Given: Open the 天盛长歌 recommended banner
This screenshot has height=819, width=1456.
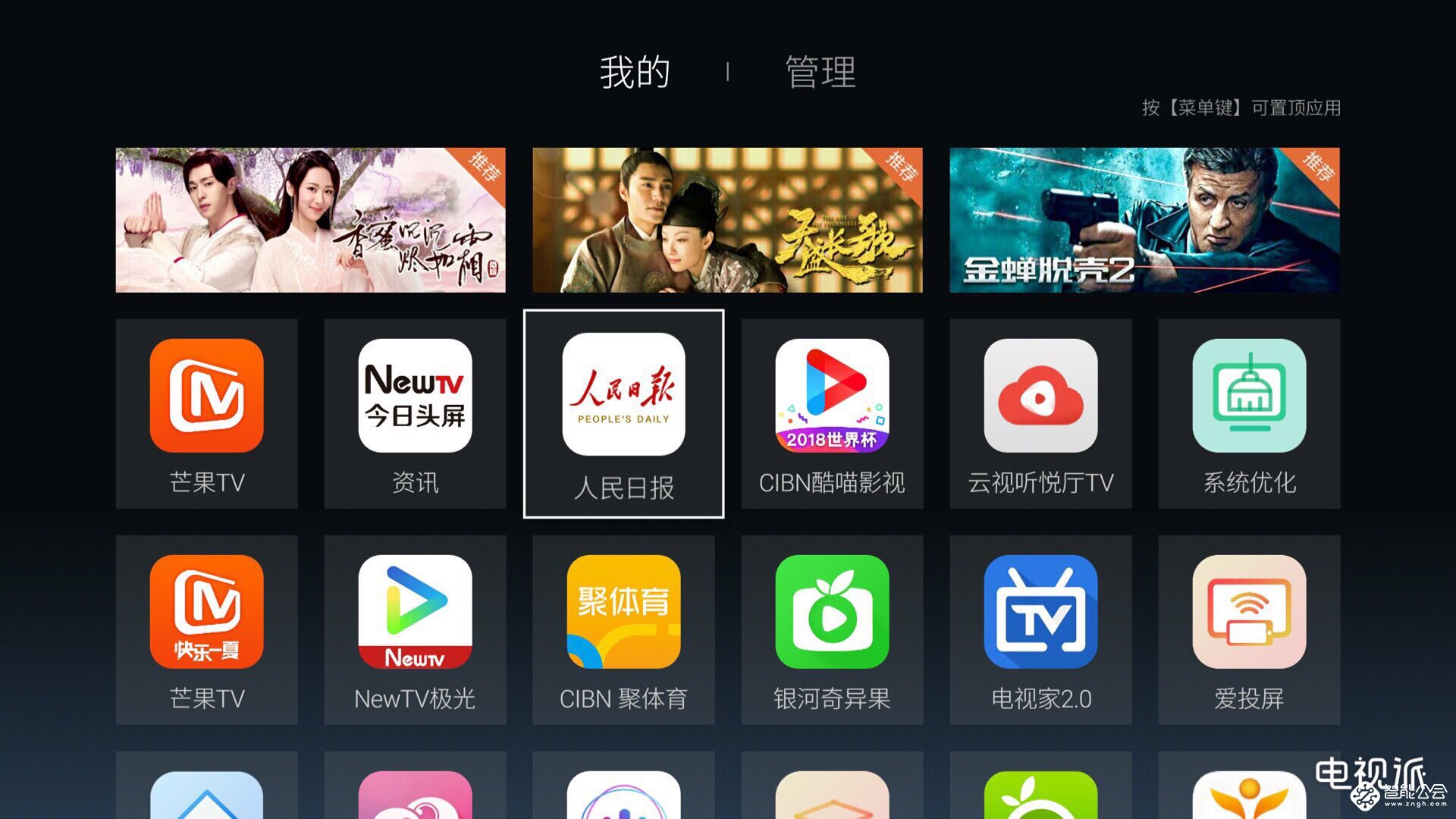Looking at the screenshot, I should 727,220.
